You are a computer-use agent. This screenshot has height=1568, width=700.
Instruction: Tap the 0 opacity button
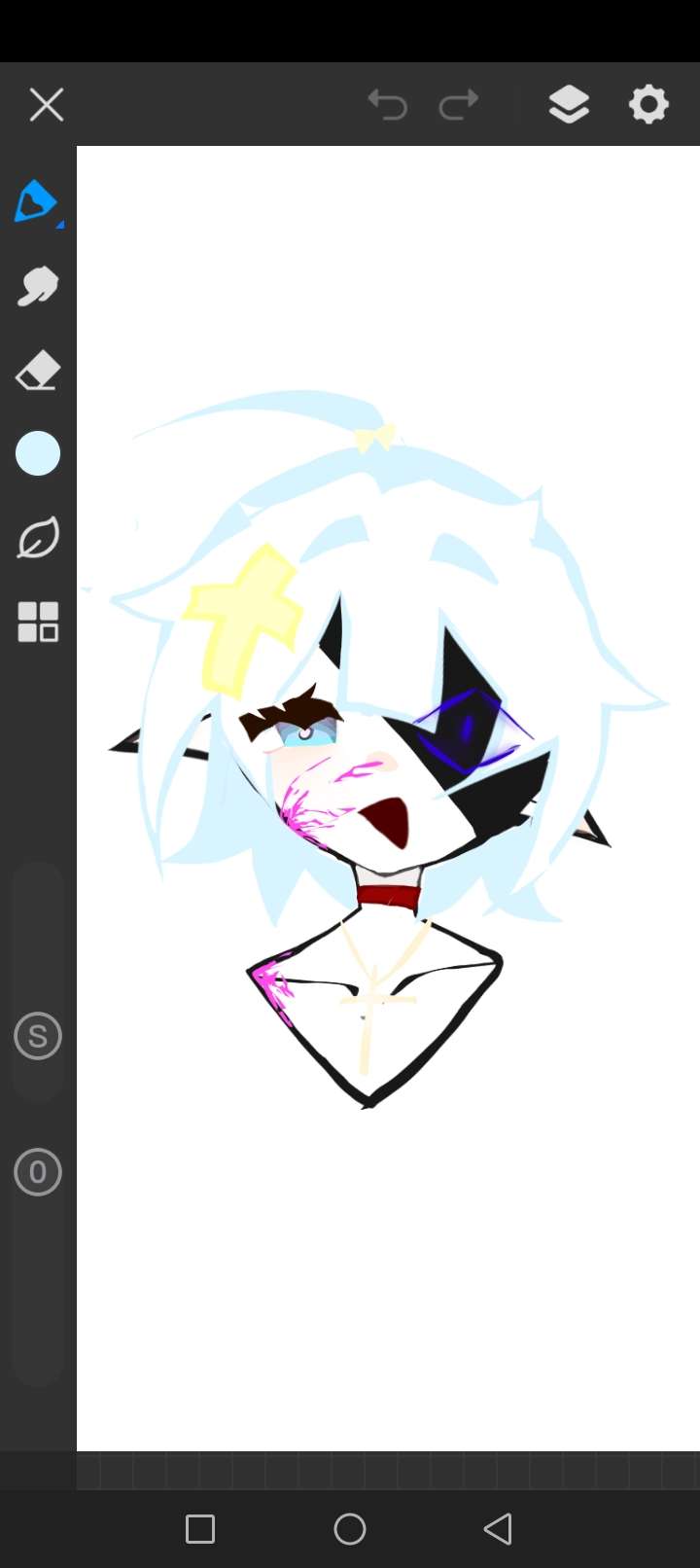click(x=38, y=1172)
